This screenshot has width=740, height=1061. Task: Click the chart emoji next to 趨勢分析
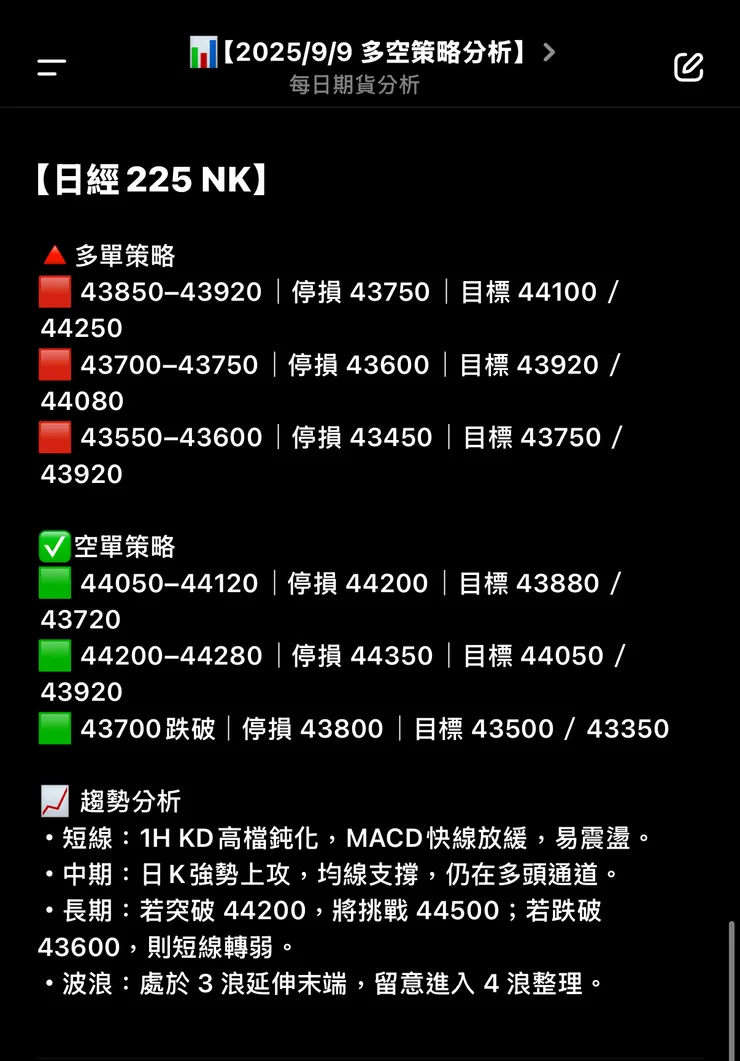tap(55, 800)
